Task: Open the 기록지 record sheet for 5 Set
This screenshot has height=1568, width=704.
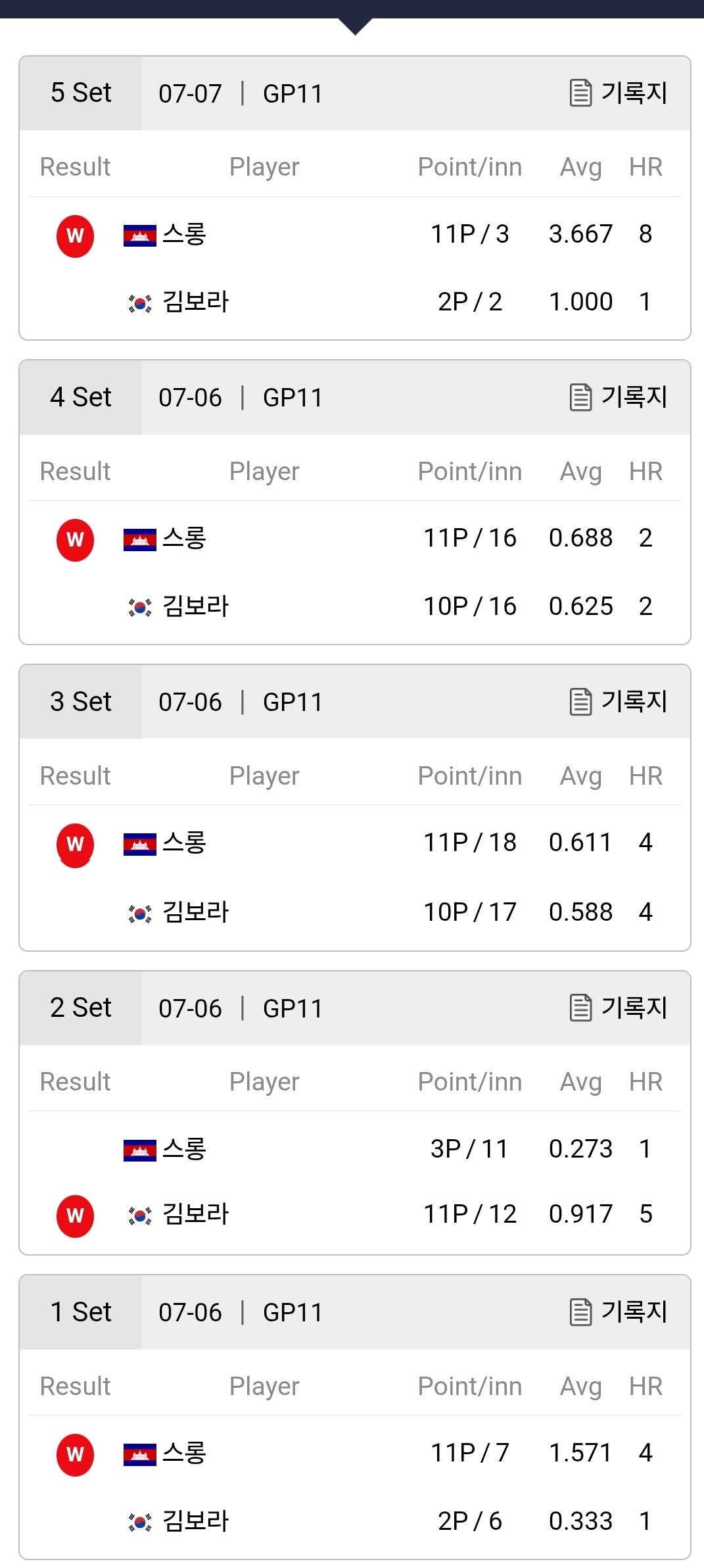Action: coord(619,93)
